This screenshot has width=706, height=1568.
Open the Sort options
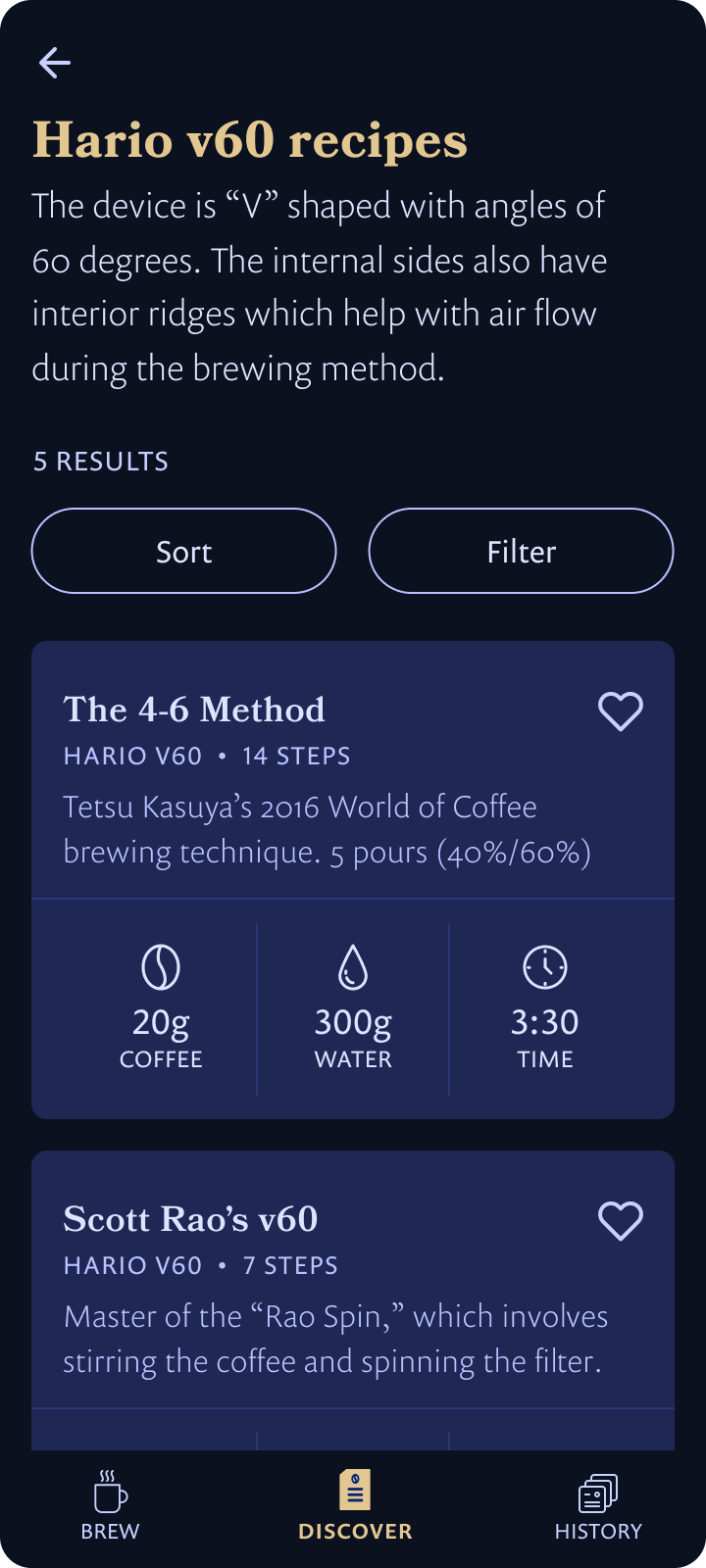(184, 551)
